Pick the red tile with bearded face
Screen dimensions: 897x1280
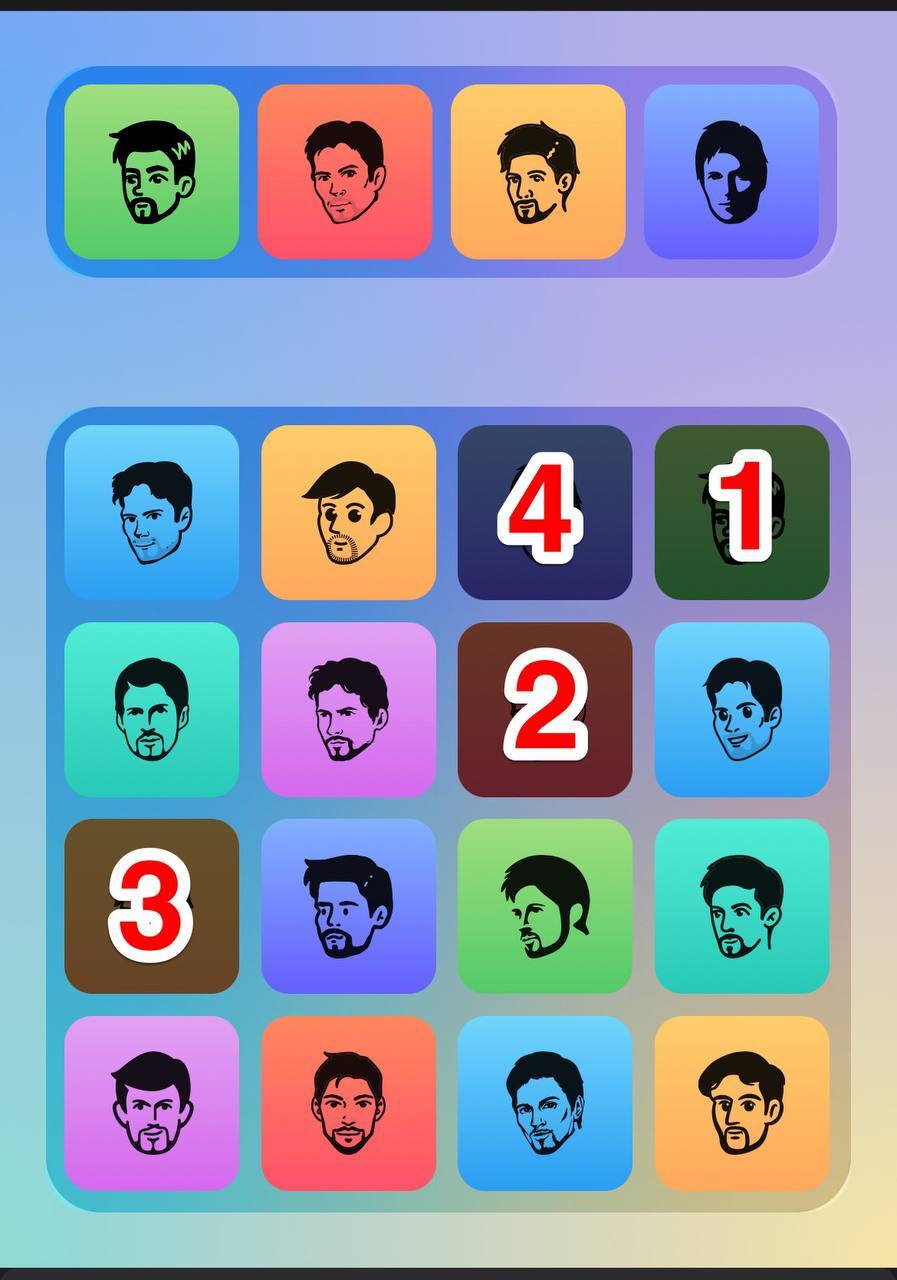click(x=348, y=1103)
